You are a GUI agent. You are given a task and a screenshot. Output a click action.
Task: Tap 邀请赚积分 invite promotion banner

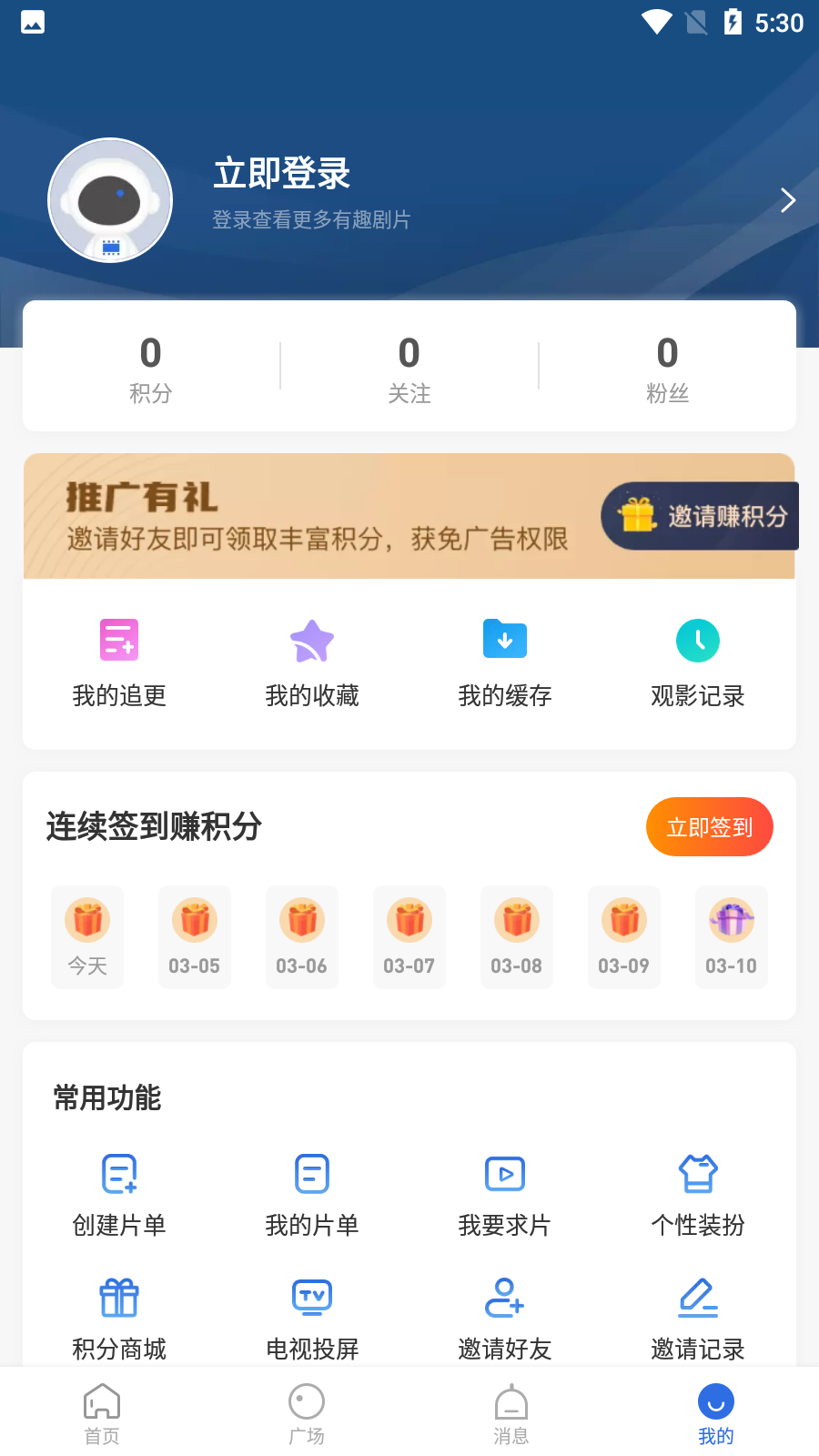click(x=700, y=516)
